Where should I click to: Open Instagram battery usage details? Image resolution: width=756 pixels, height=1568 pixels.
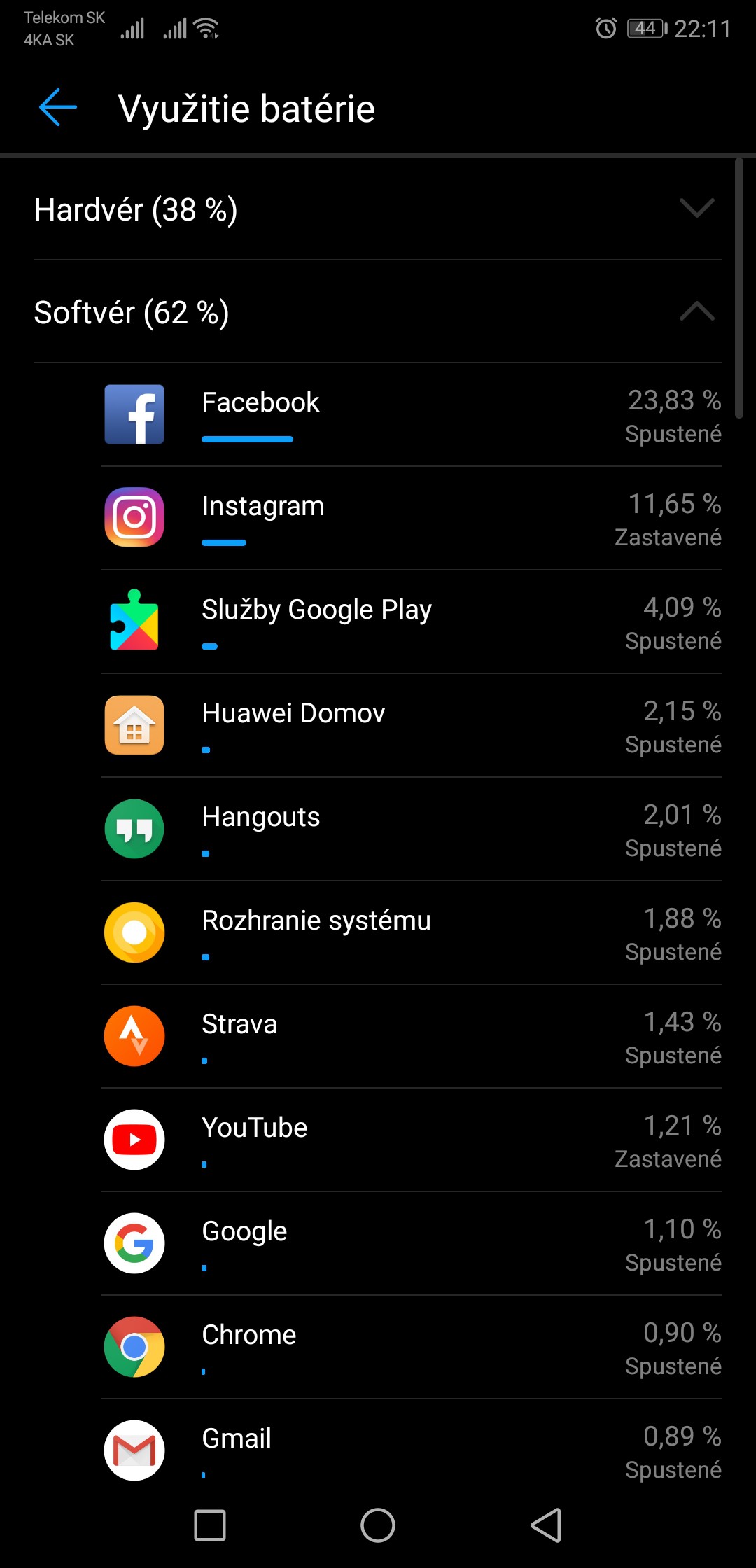click(412, 519)
